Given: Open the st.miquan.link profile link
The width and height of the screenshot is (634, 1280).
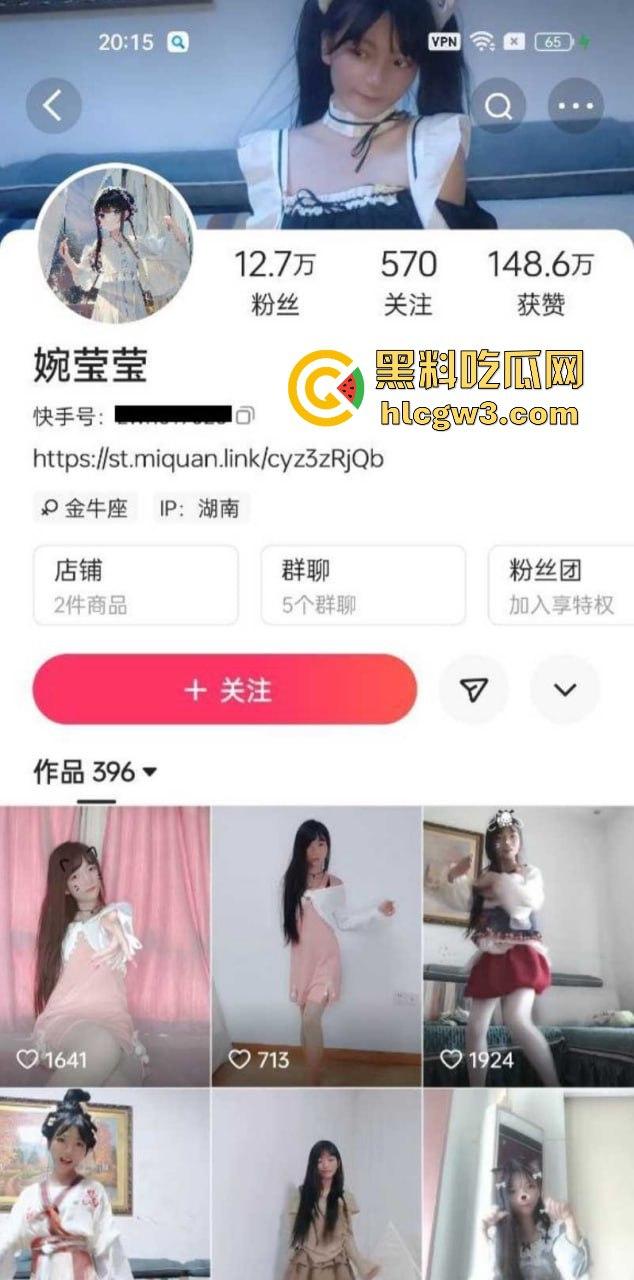Looking at the screenshot, I should pos(208,459).
